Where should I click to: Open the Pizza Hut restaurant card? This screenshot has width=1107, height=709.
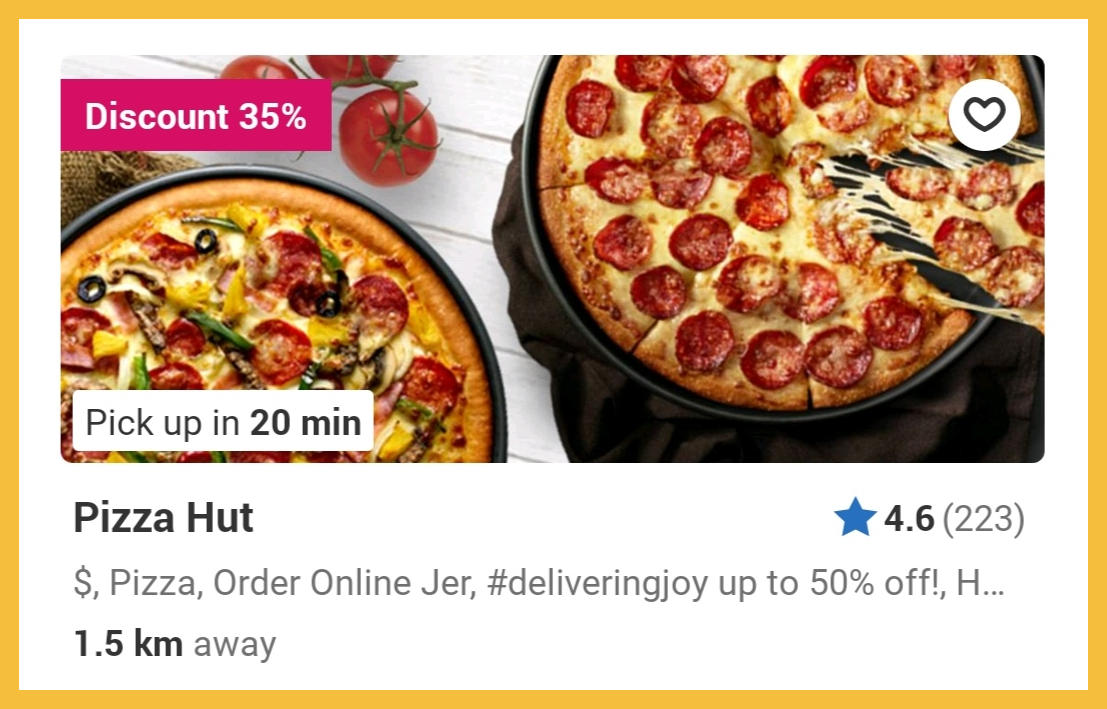(163, 519)
